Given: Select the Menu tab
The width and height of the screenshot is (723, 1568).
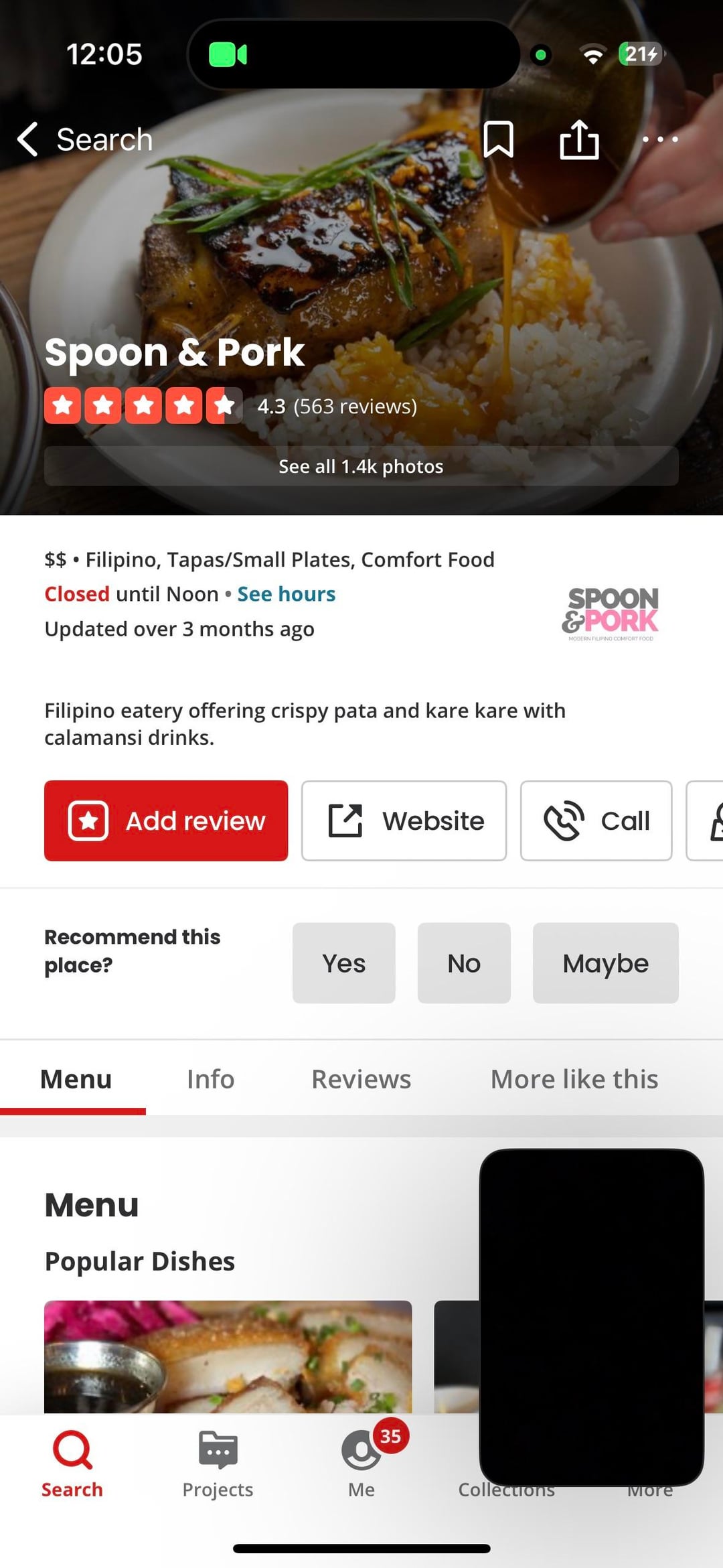Looking at the screenshot, I should 76,1079.
